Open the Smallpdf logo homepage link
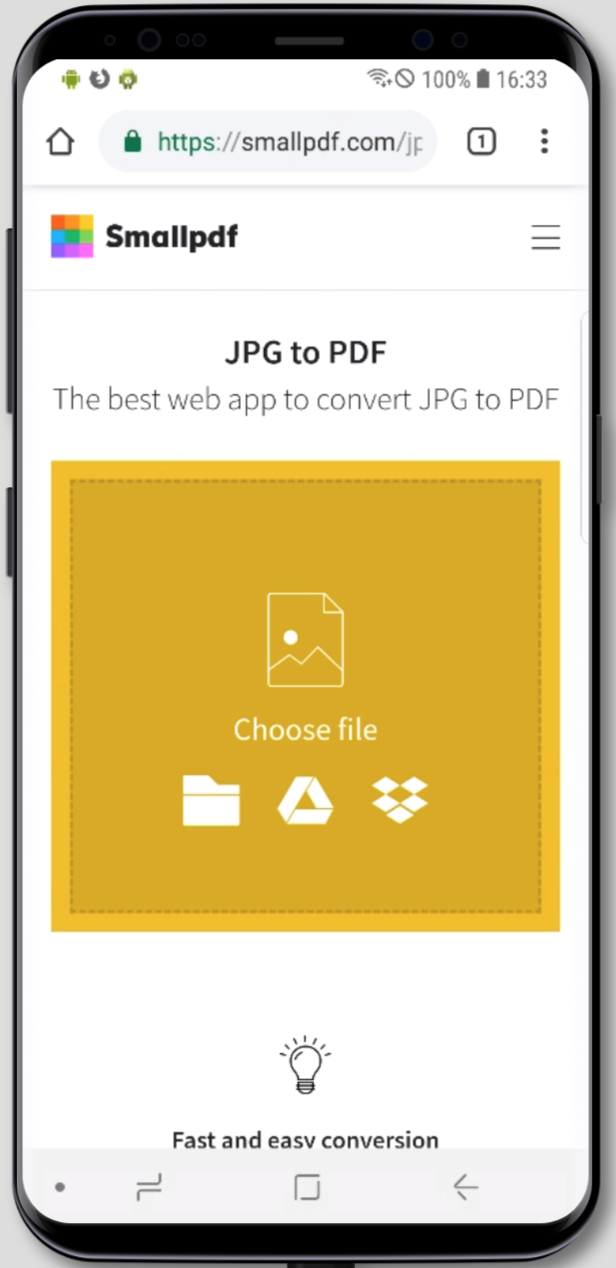This screenshot has width=616, height=1268. 145,237
